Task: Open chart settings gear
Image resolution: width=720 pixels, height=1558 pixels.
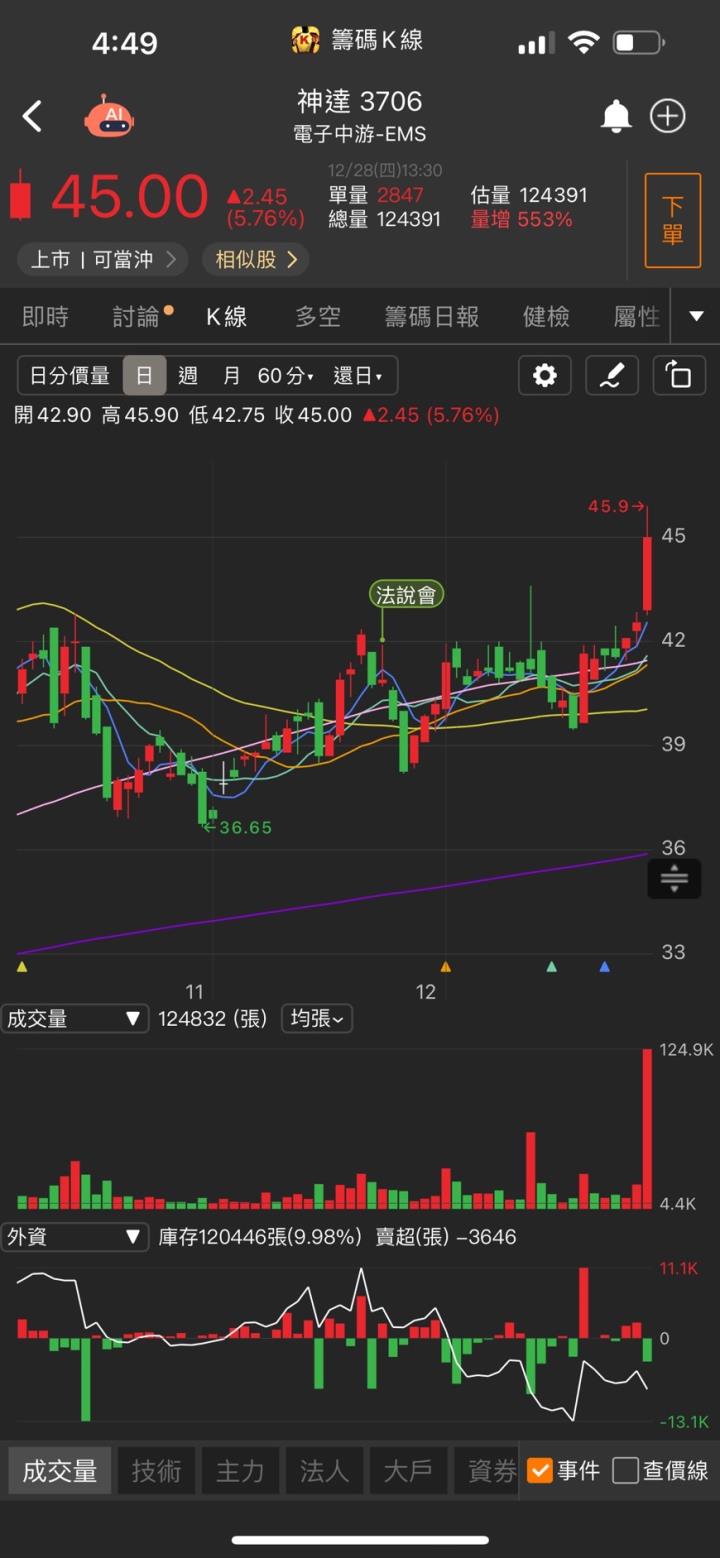Action: 545,376
